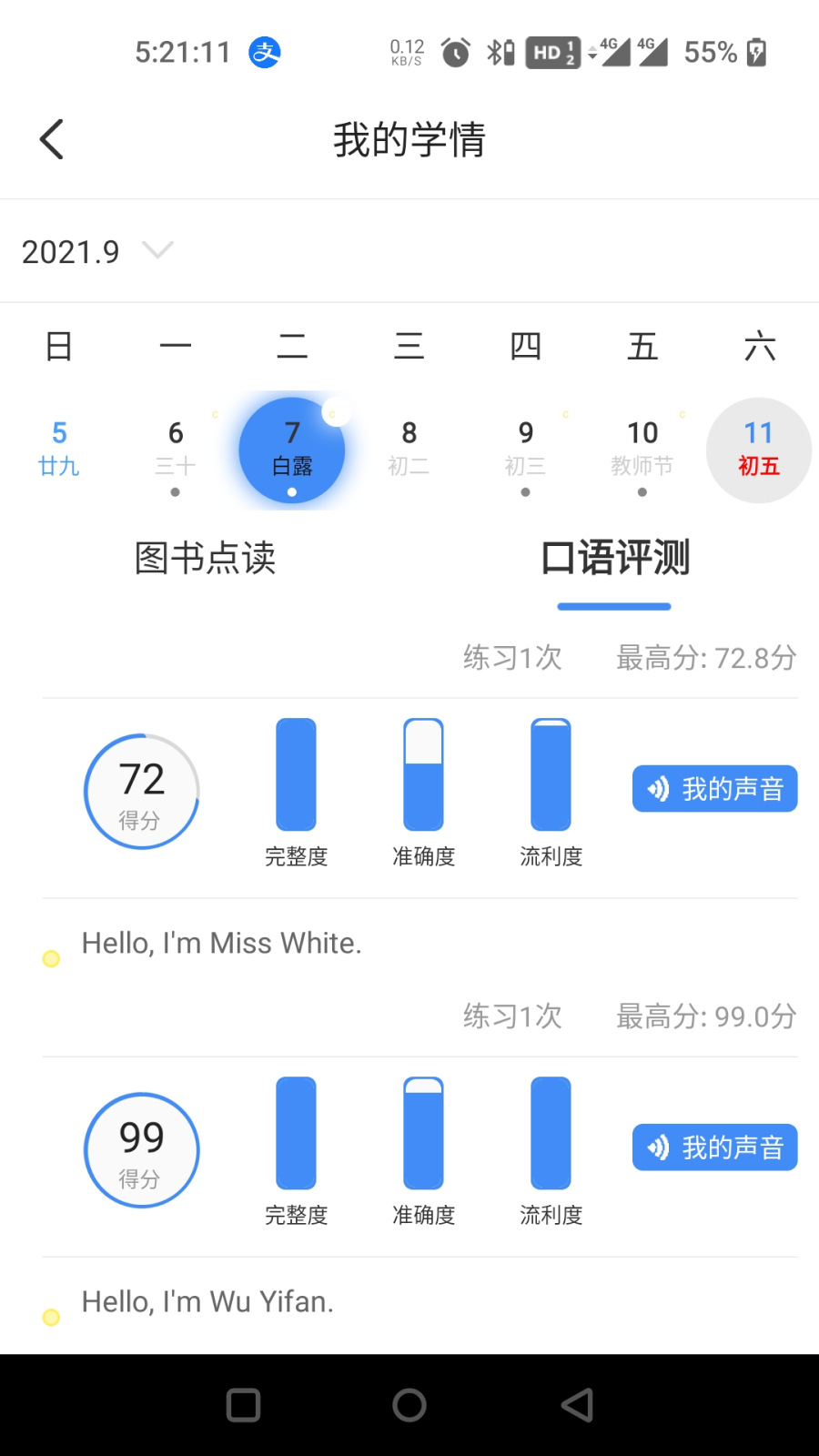819x1456 pixels.
Task: Tap the 4G signal dropdown arrows
Action: point(593,51)
